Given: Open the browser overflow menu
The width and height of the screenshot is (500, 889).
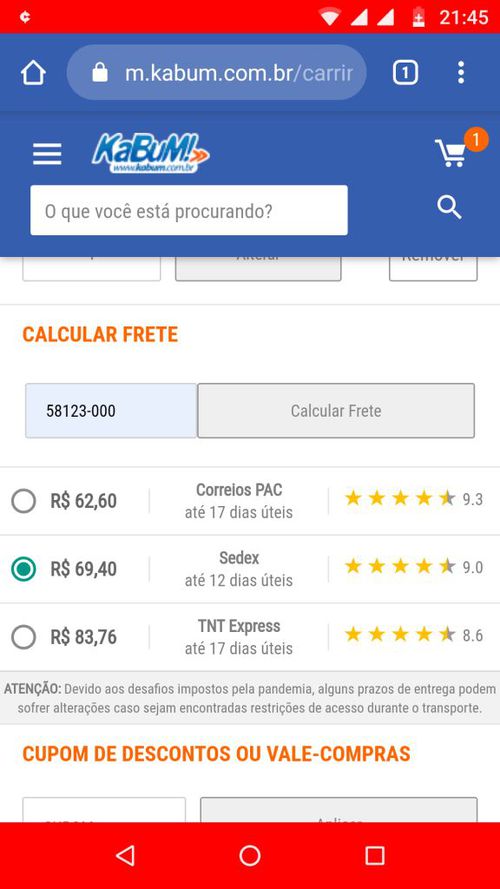Looking at the screenshot, I should coord(461,73).
